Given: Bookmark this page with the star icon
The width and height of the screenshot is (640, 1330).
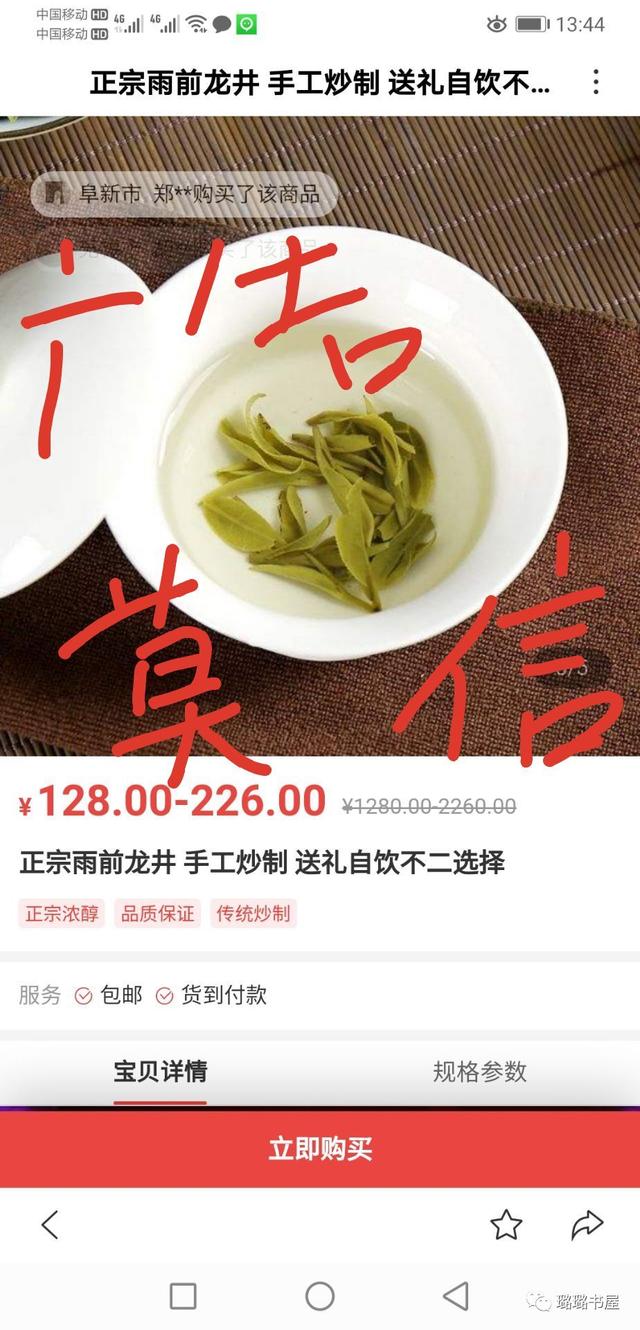Looking at the screenshot, I should coord(506,1224).
